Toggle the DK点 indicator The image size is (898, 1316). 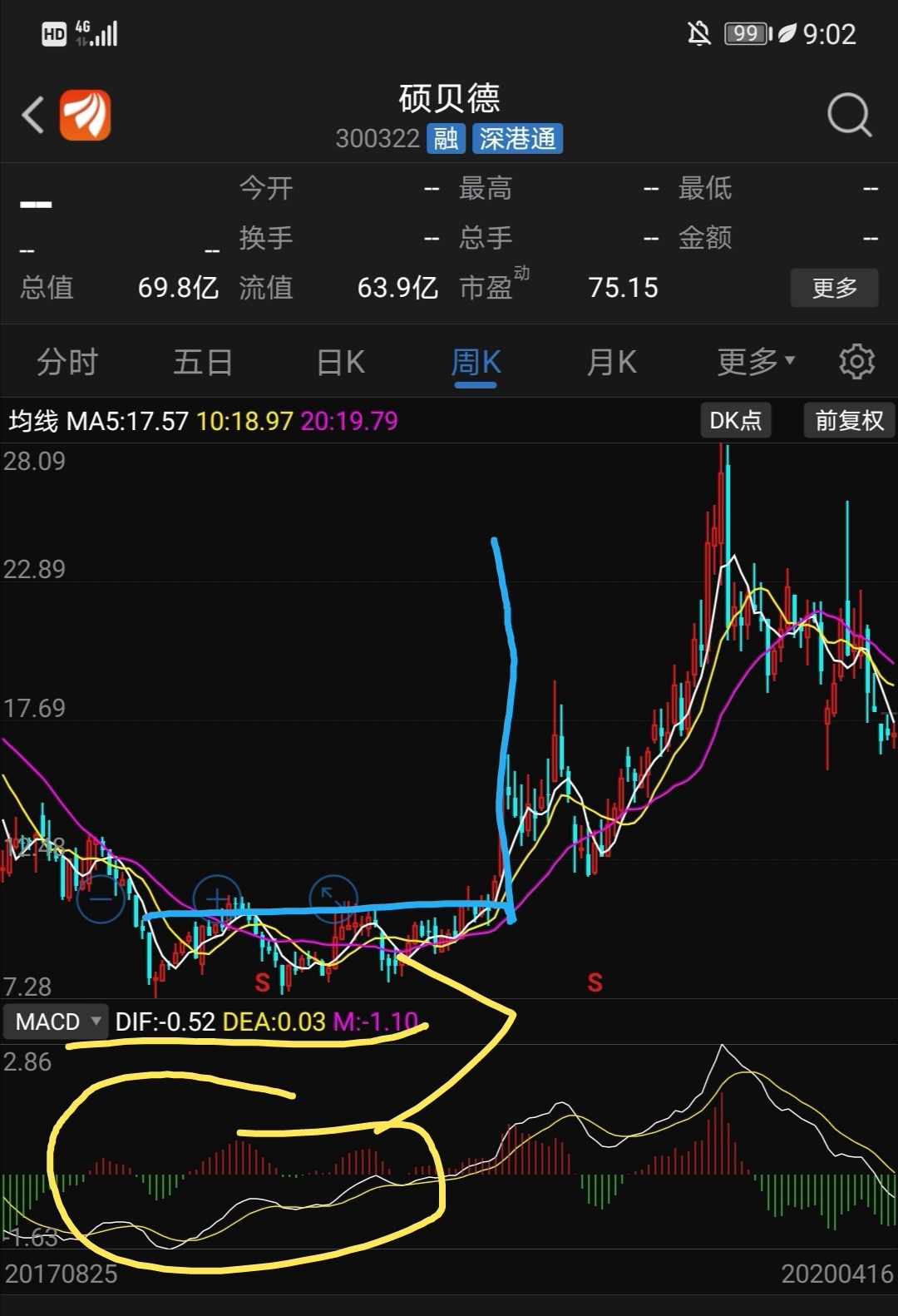pos(735,420)
